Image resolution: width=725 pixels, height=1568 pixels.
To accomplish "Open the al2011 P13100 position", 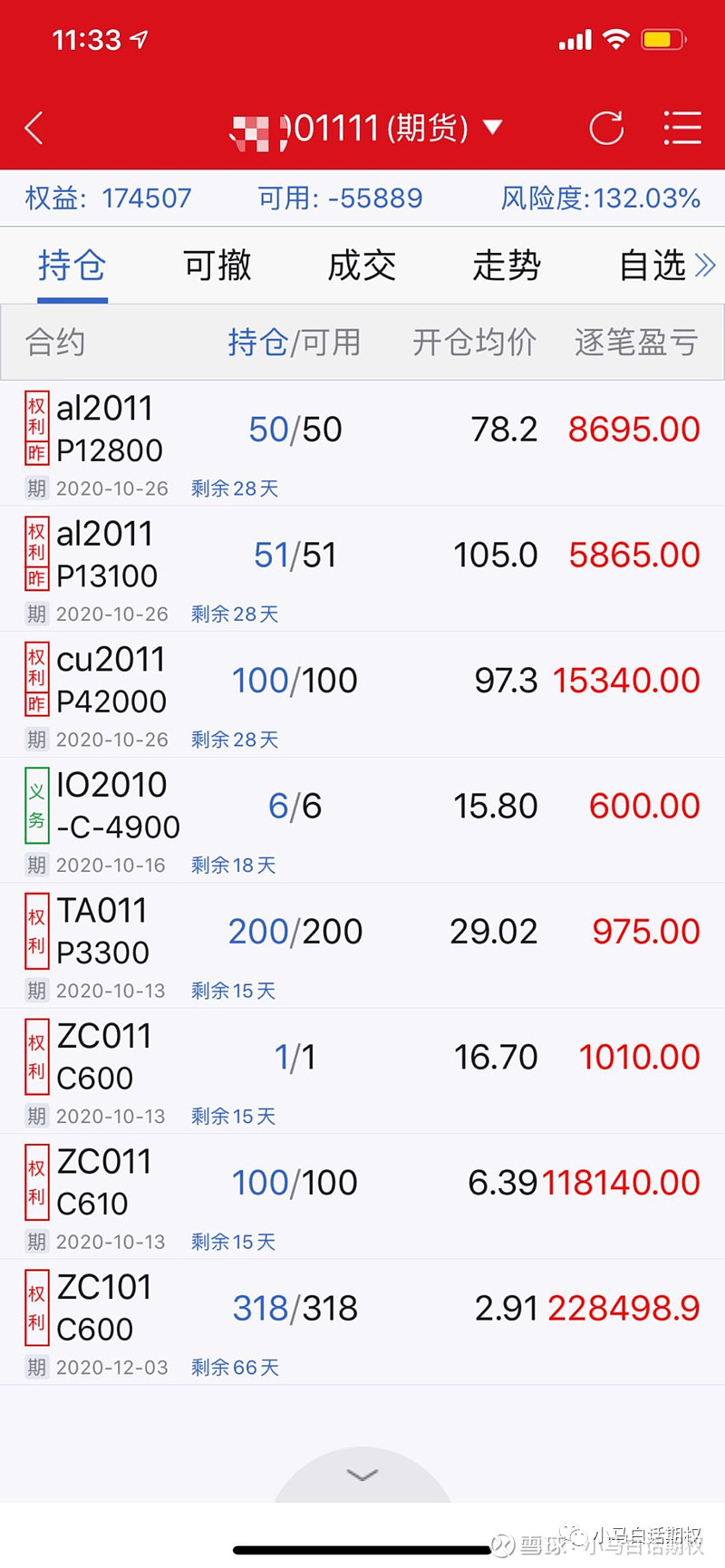I will [362, 569].
